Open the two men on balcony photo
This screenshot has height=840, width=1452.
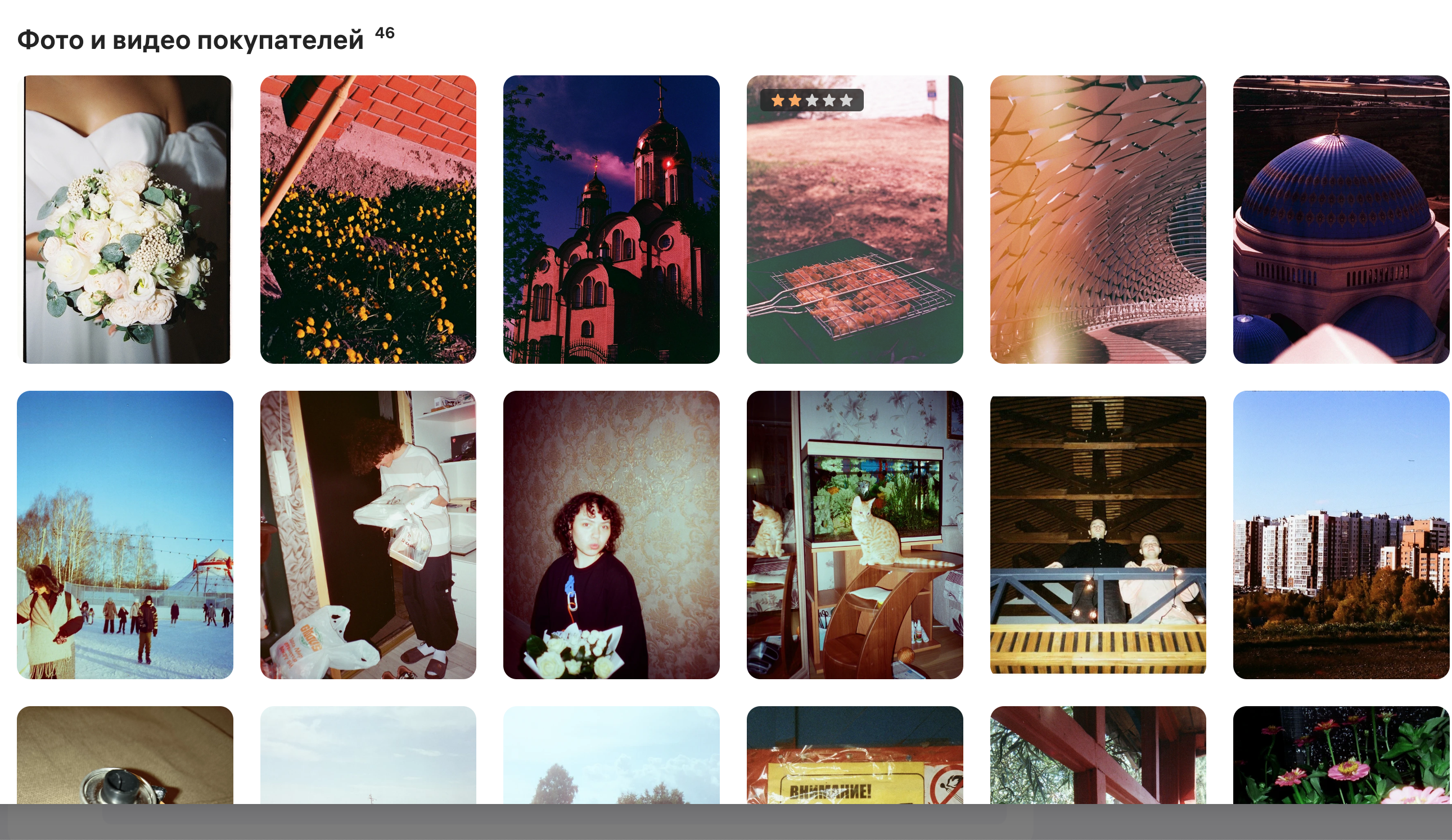1098,535
